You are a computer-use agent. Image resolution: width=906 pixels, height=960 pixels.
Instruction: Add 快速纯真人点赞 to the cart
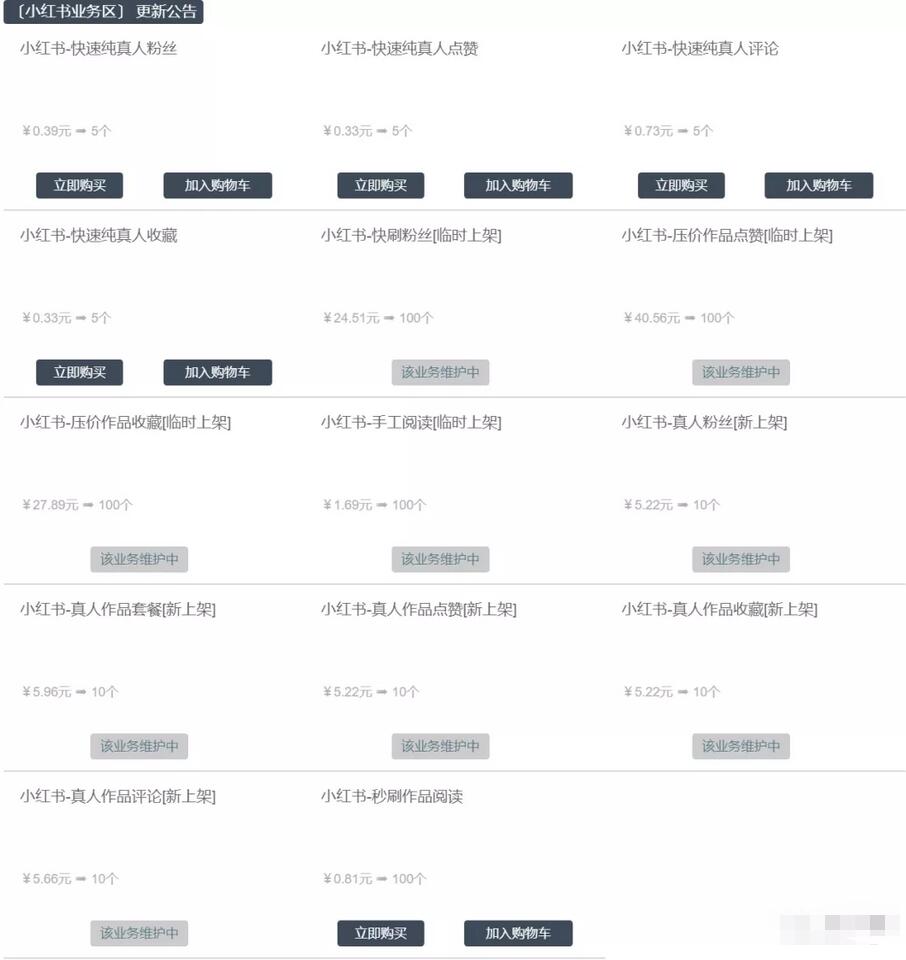pos(518,185)
